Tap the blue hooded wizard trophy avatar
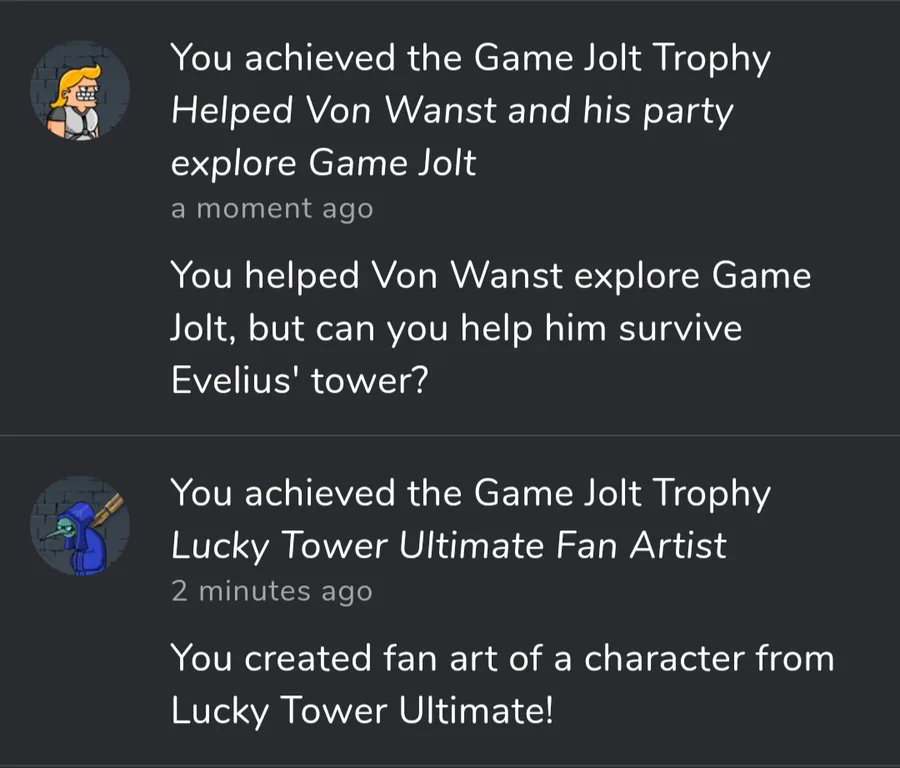 (x=80, y=525)
